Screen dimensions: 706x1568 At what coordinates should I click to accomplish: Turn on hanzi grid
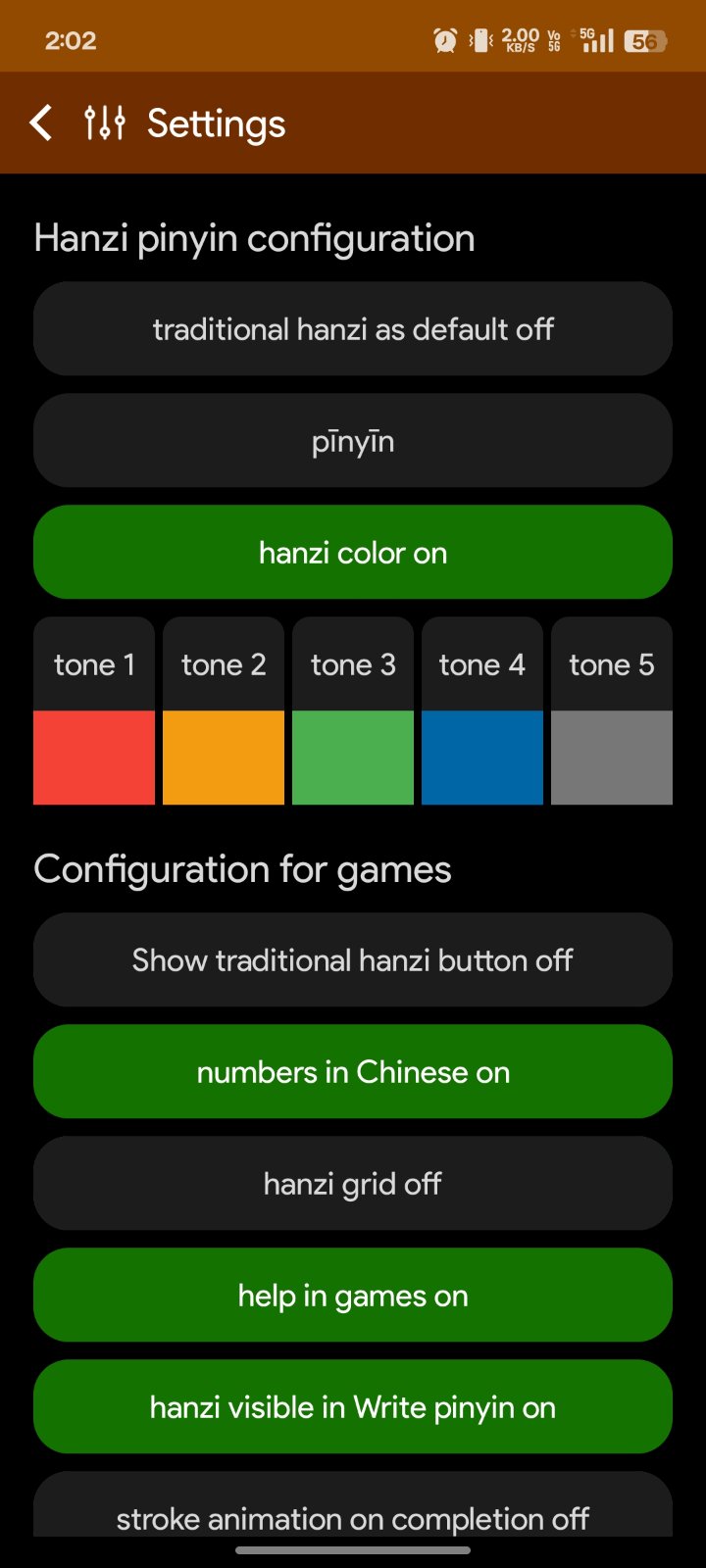point(353,1184)
